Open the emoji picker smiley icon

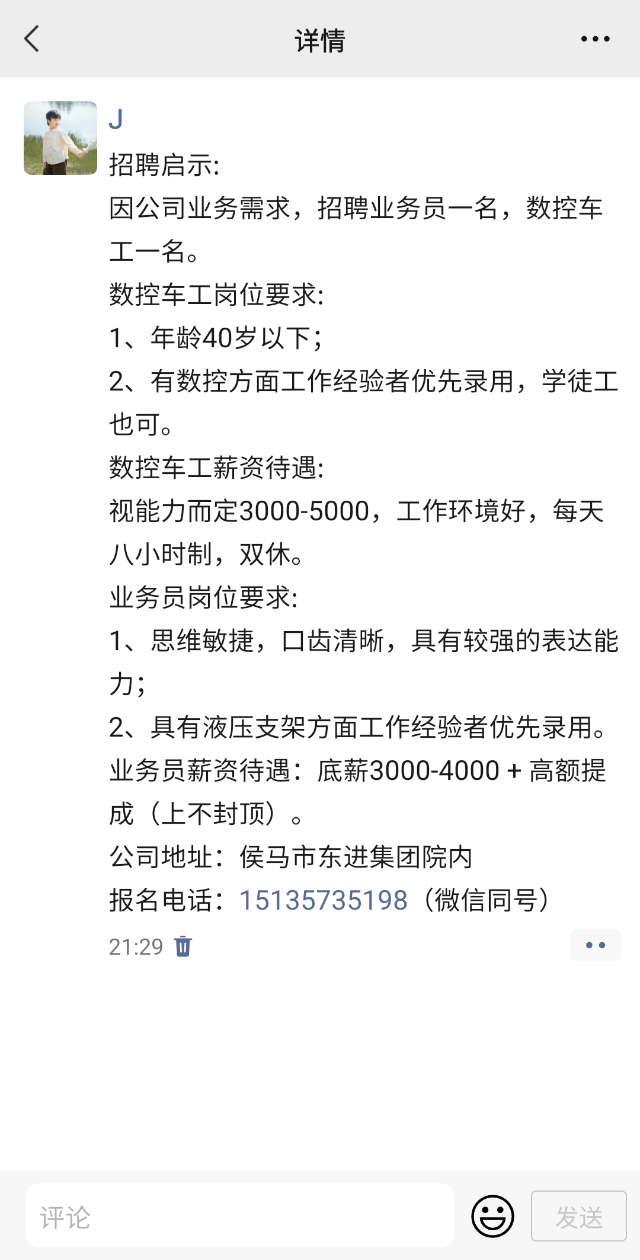(x=492, y=1216)
